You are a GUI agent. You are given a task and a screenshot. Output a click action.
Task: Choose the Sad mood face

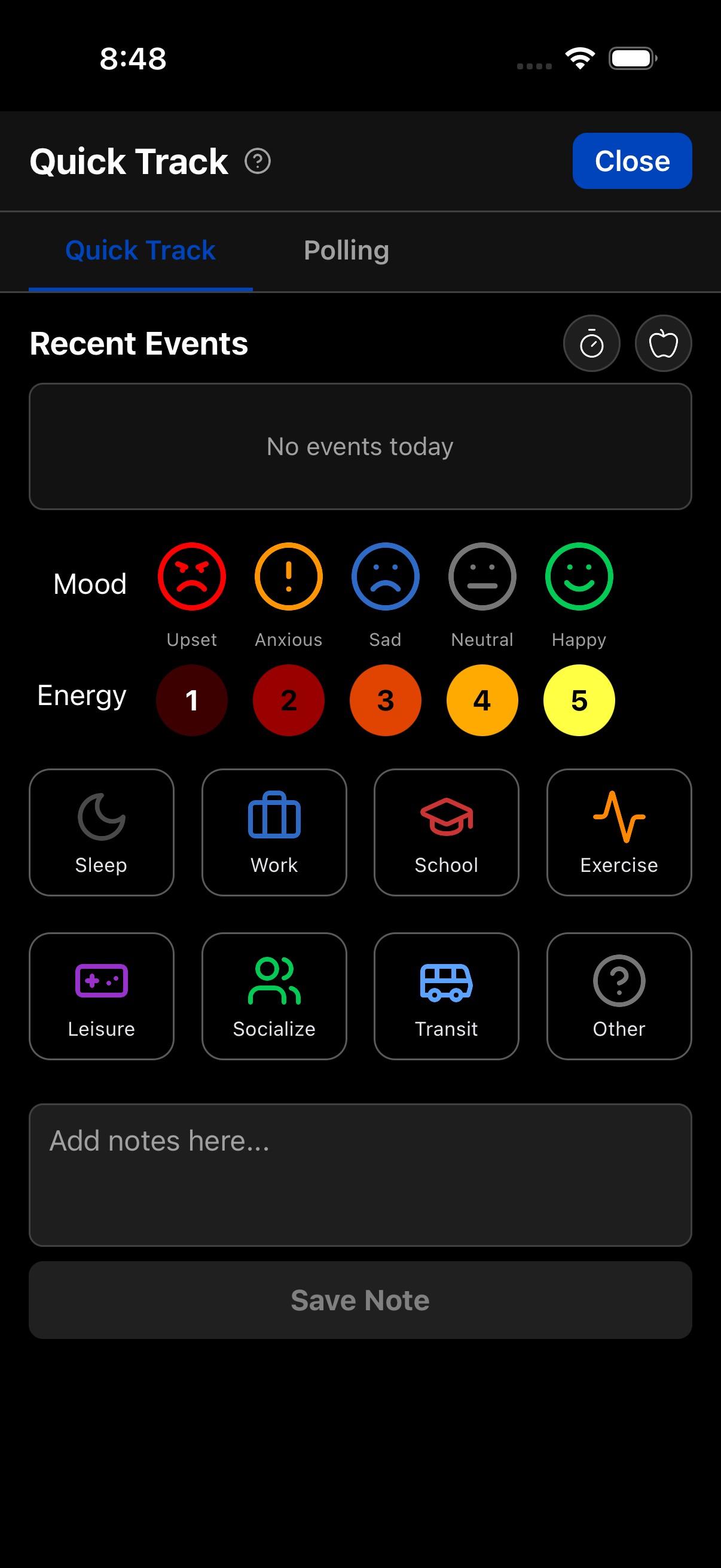tap(385, 576)
